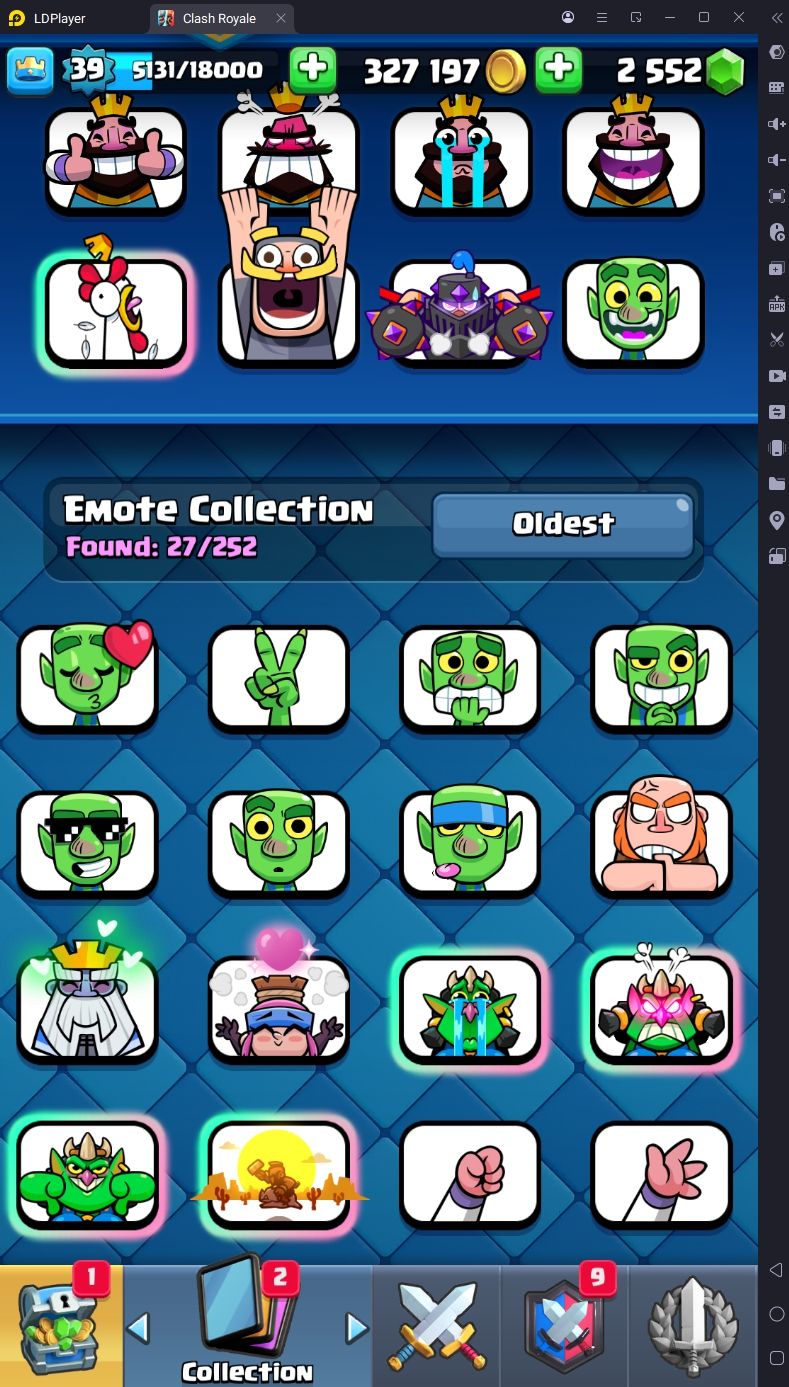Open the king level crown icon
Image resolution: width=789 pixels, height=1387 pixels.
tap(30, 70)
